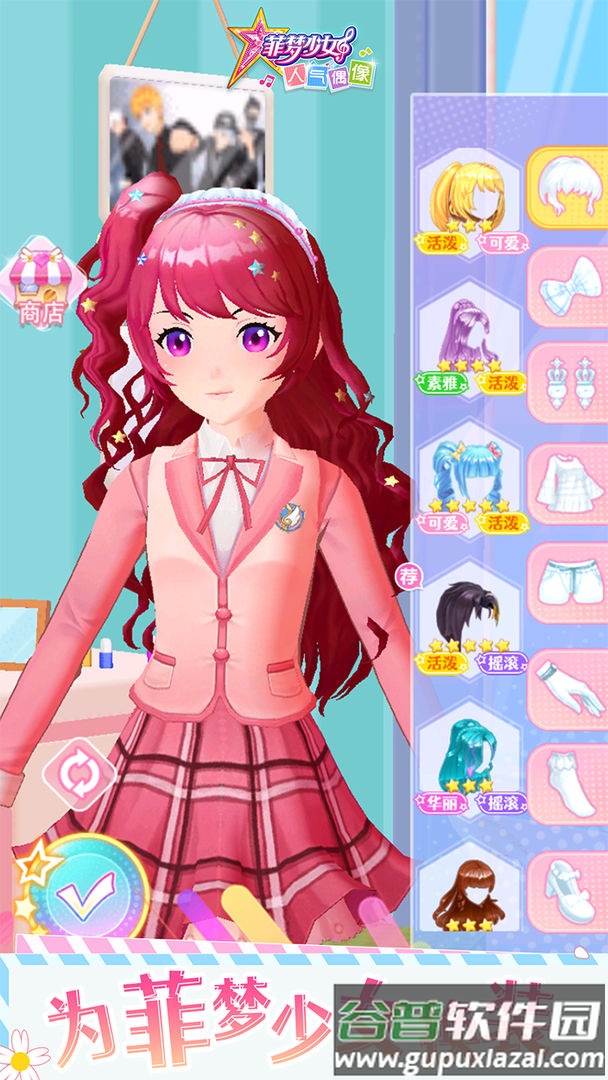
Task: Choose the teal long hairstyle
Action: [x=468, y=760]
